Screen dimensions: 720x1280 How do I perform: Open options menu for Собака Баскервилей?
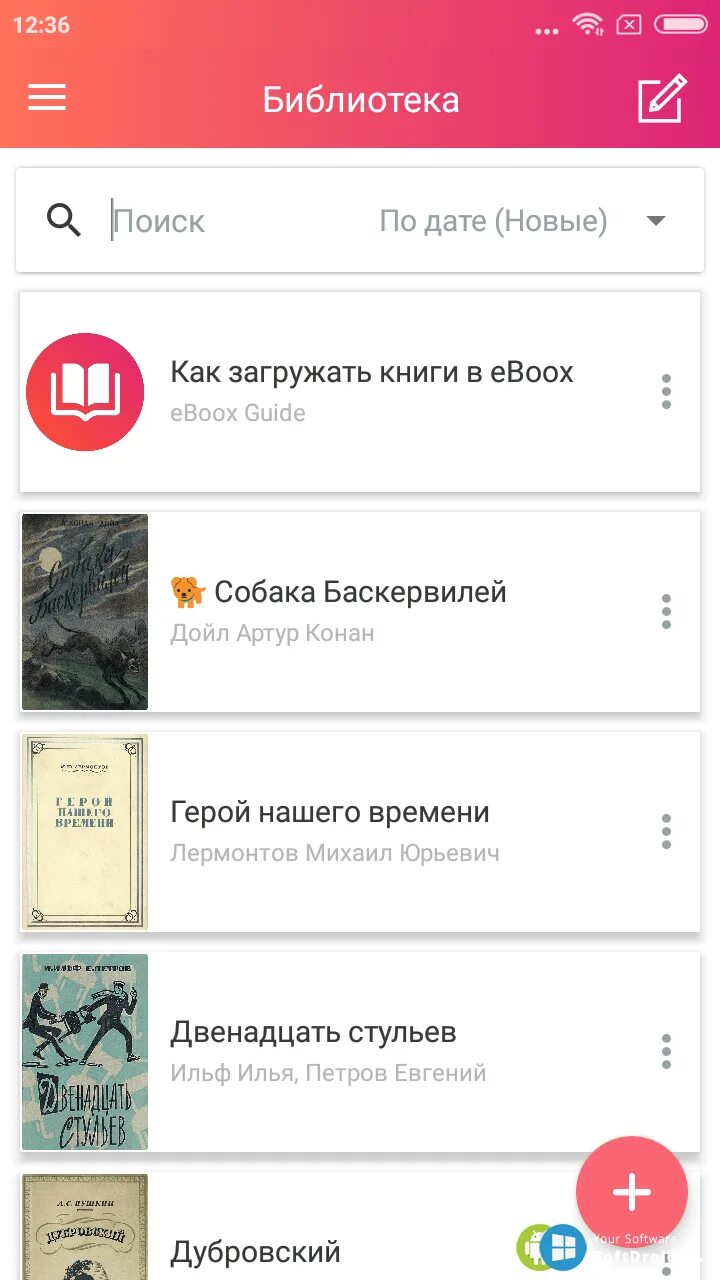(666, 611)
